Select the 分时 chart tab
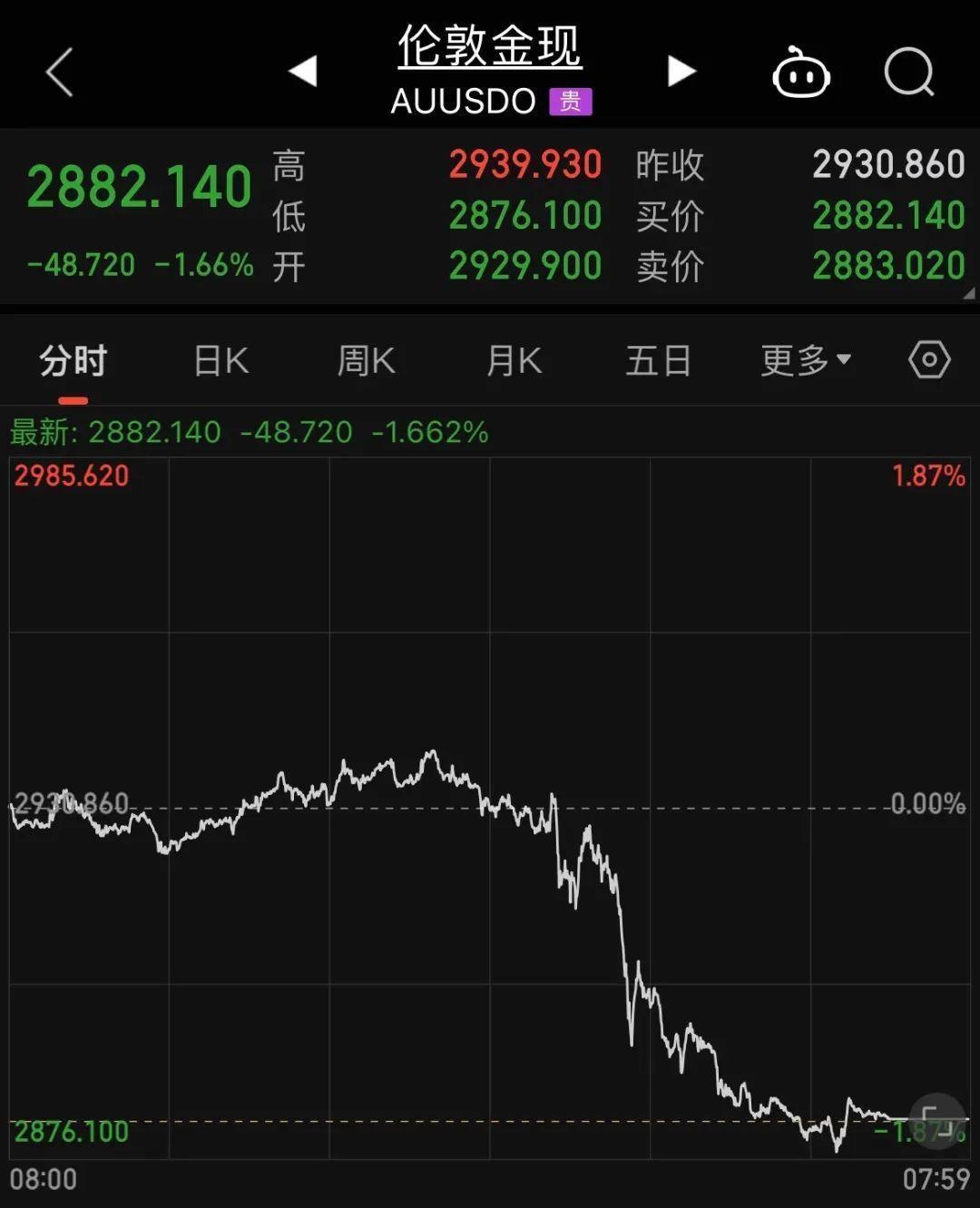 [73, 361]
